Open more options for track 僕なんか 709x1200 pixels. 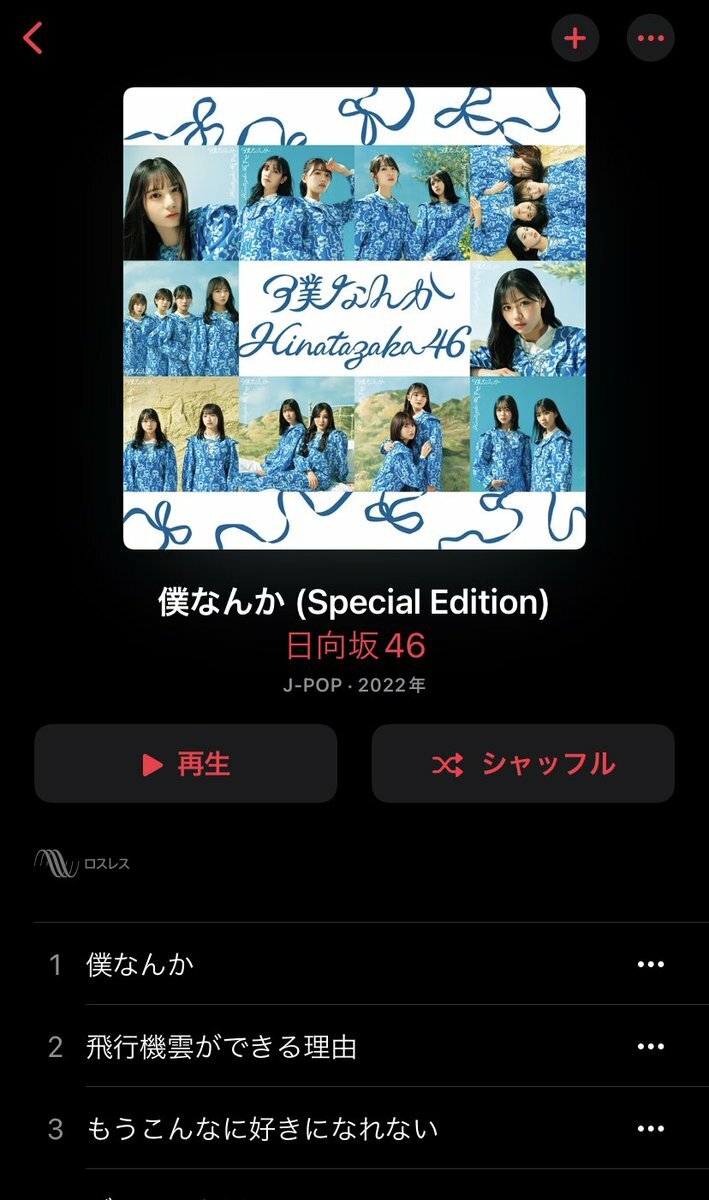[651, 965]
